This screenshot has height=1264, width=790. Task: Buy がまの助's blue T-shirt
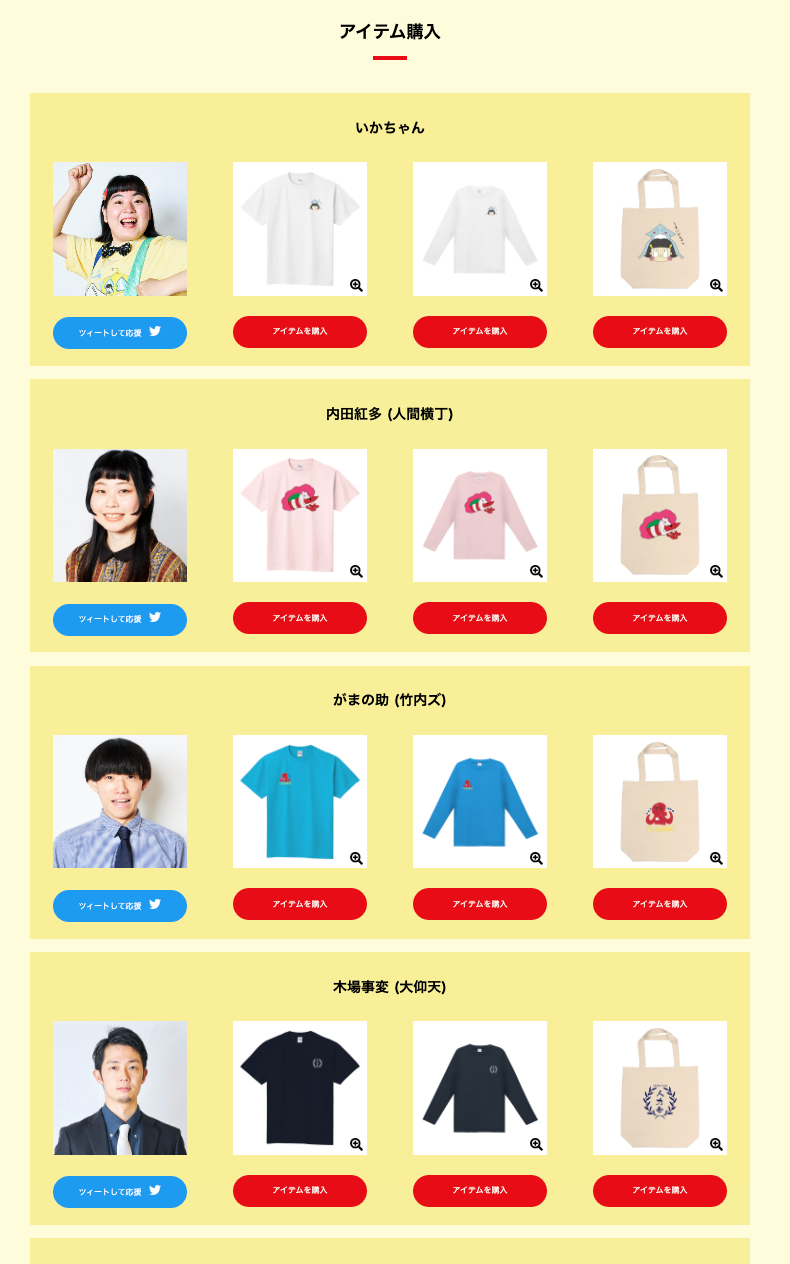[300, 904]
